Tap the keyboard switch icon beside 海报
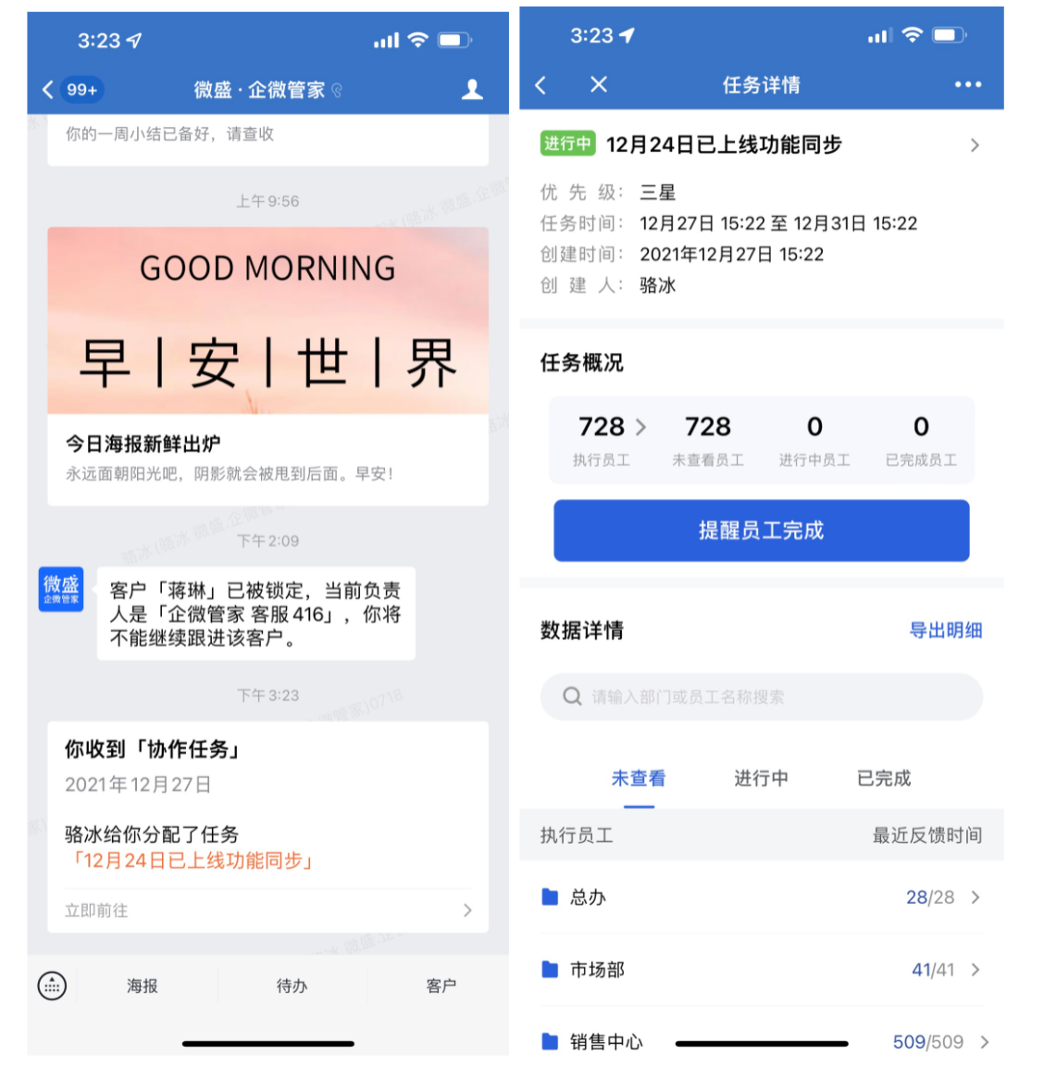Image resolution: width=1044 pixels, height=1080 pixels. 52,985
